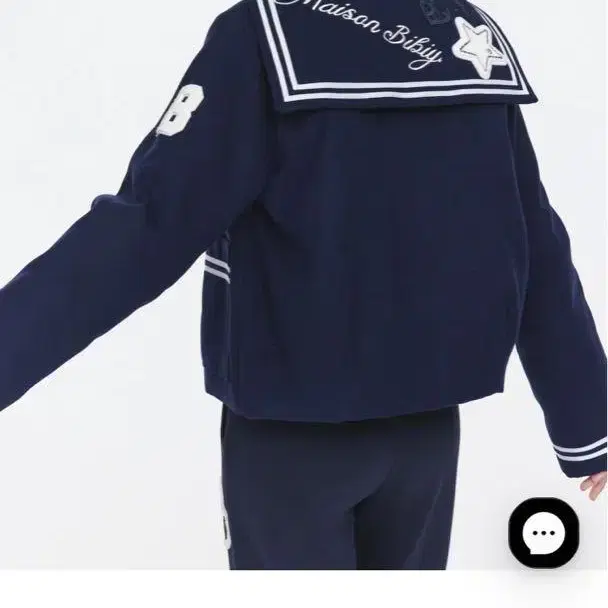Open the navy sailor jacket product image

tap(304, 285)
